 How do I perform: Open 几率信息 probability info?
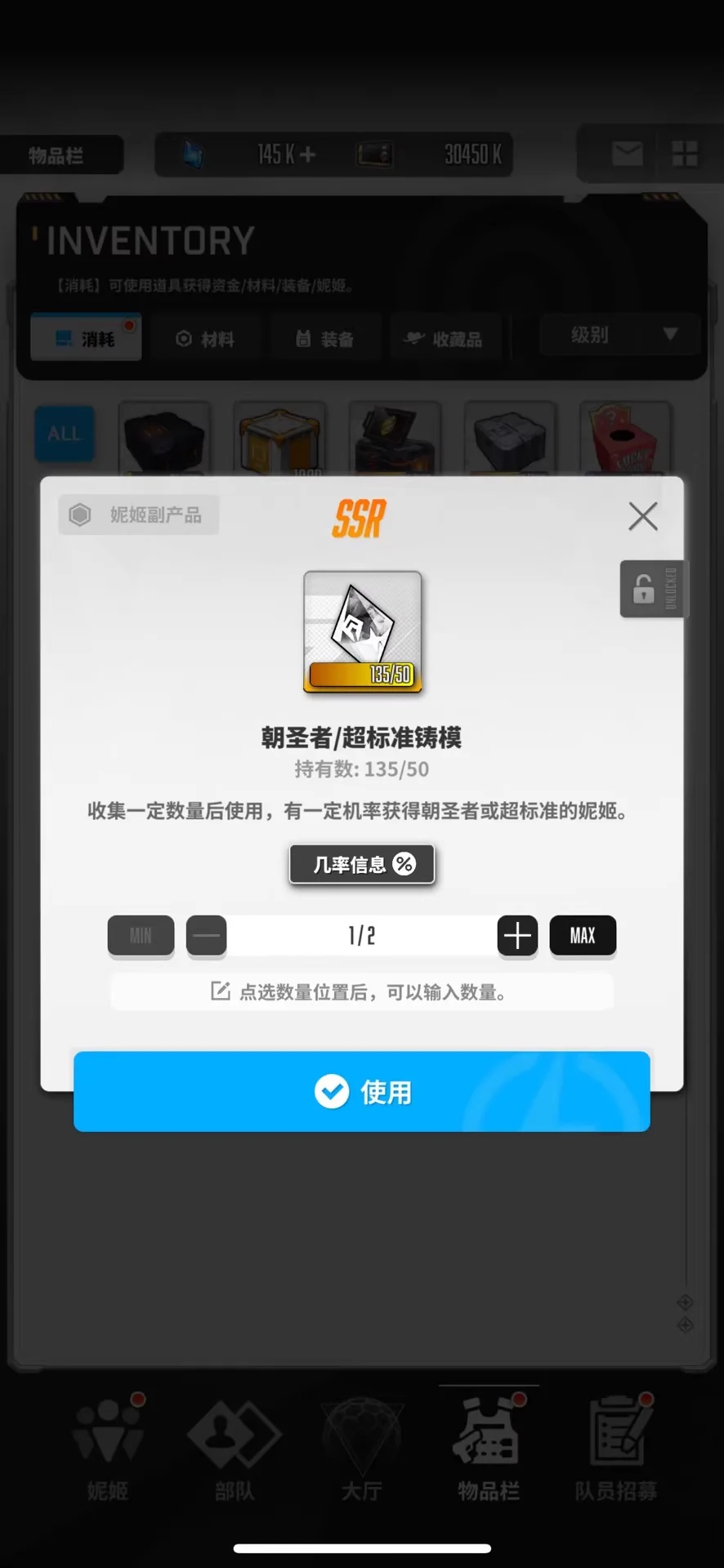click(x=362, y=864)
